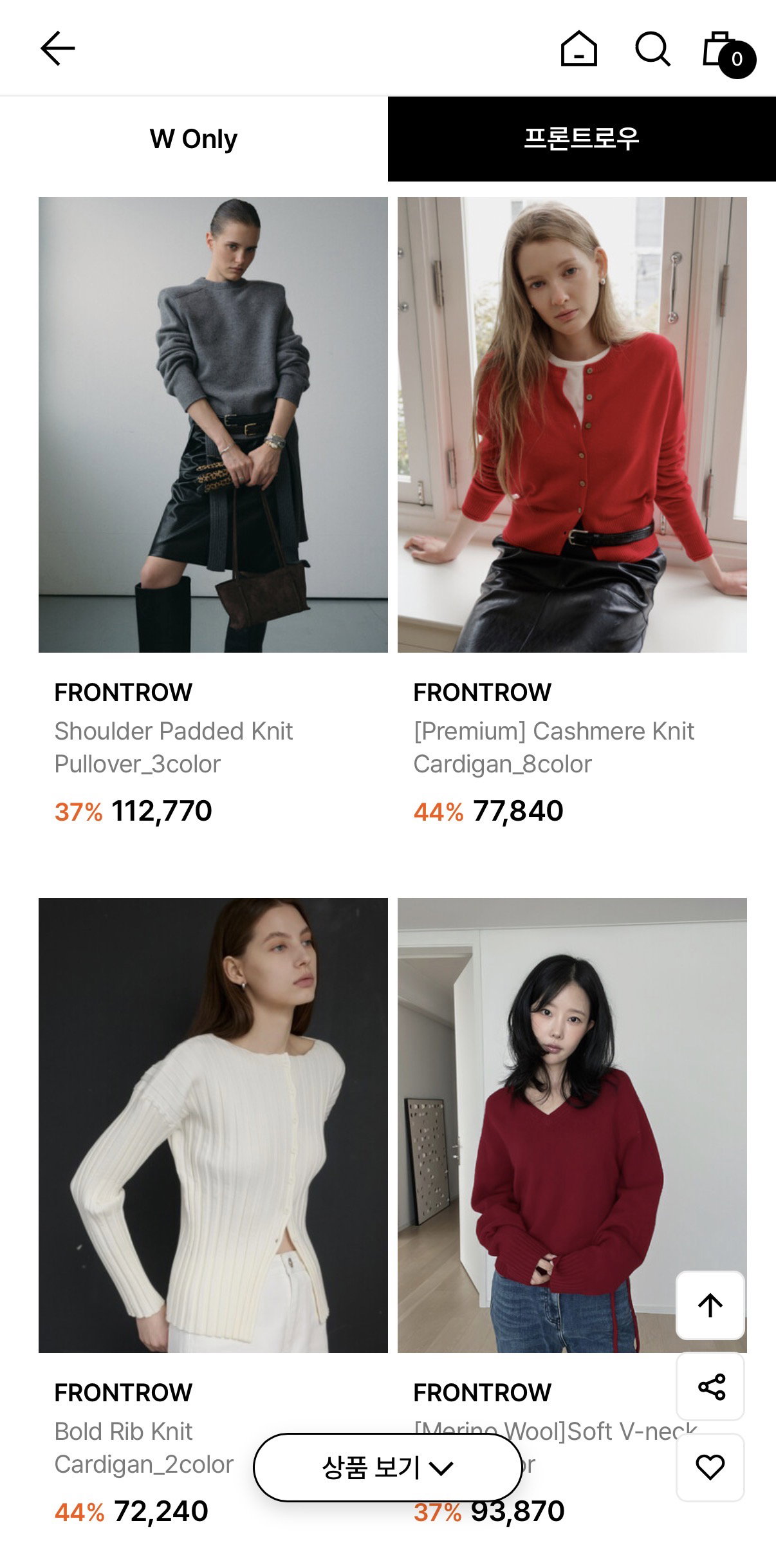
Task: Open the home icon
Action: point(579,48)
